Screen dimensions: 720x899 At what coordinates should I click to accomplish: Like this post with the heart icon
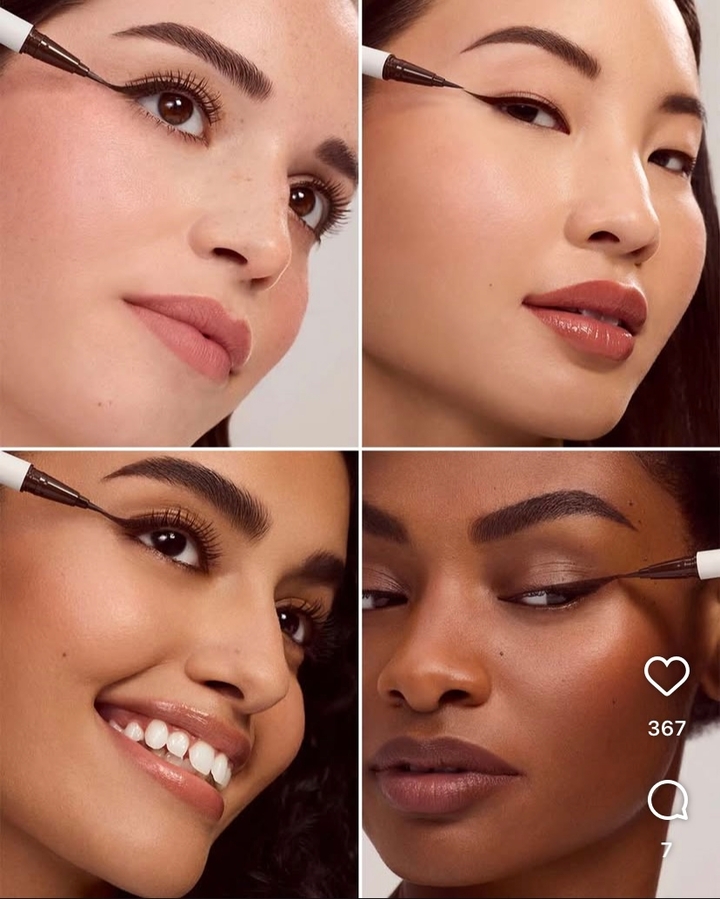666,676
